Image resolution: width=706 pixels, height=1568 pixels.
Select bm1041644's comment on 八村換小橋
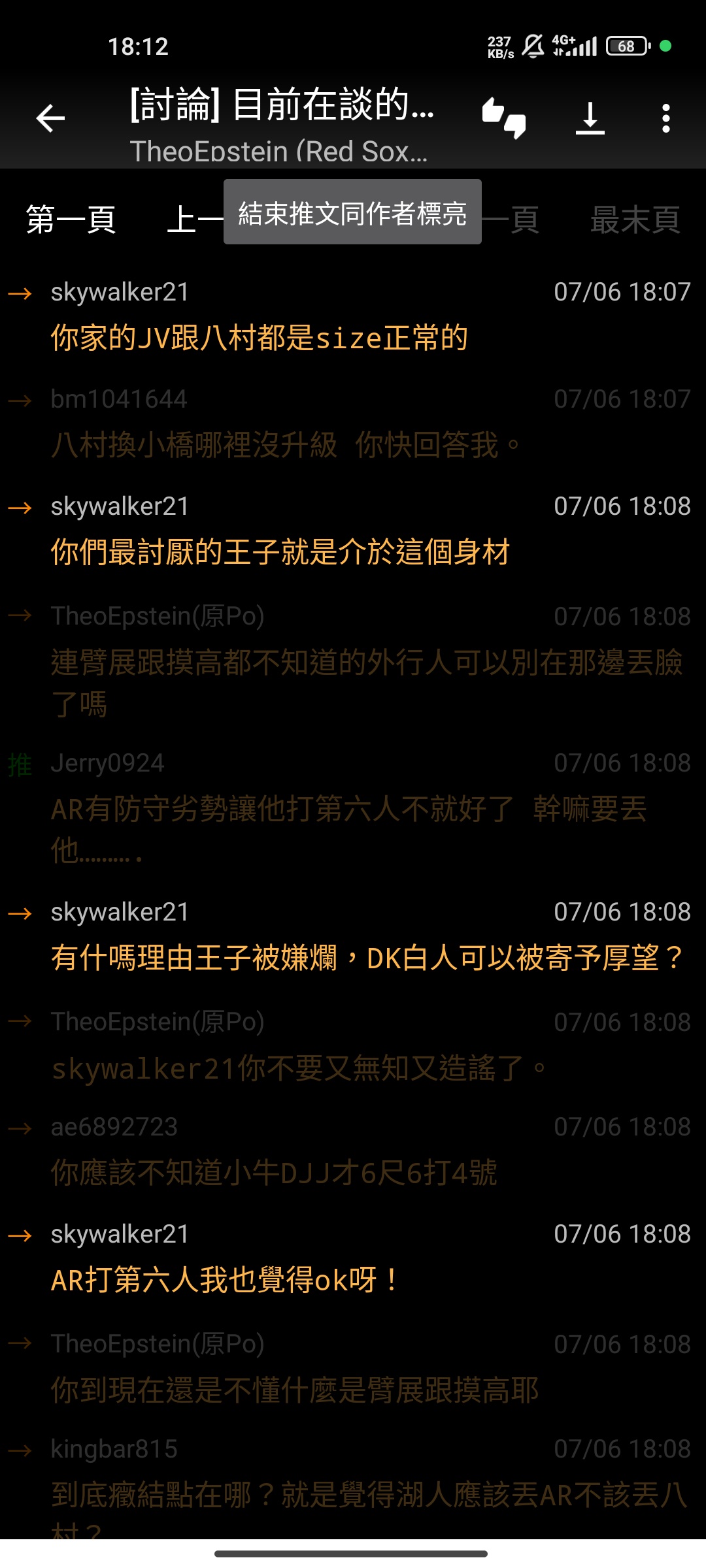353,423
